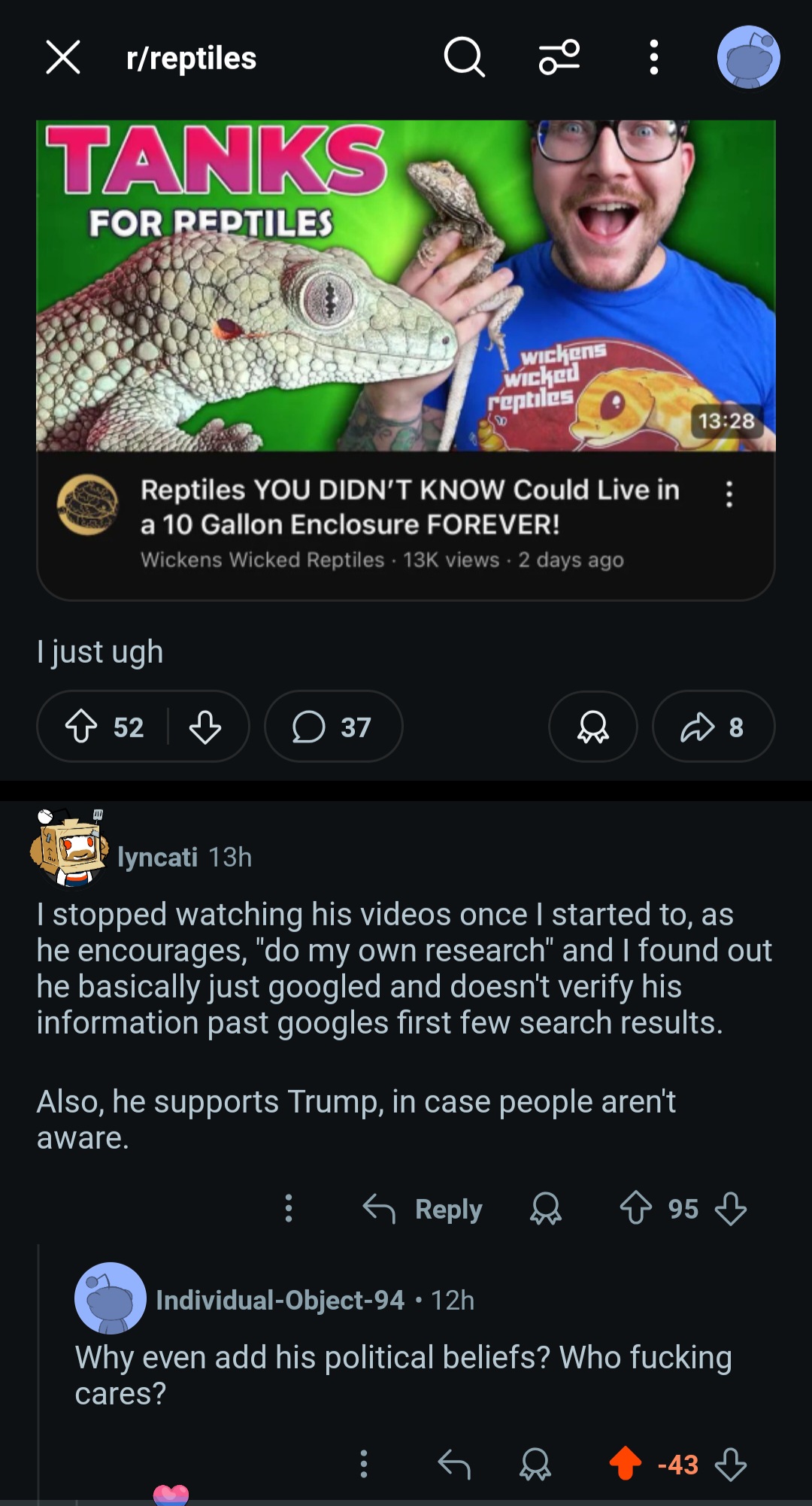Share the post
The width and height of the screenshot is (812, 1506).
713,727
